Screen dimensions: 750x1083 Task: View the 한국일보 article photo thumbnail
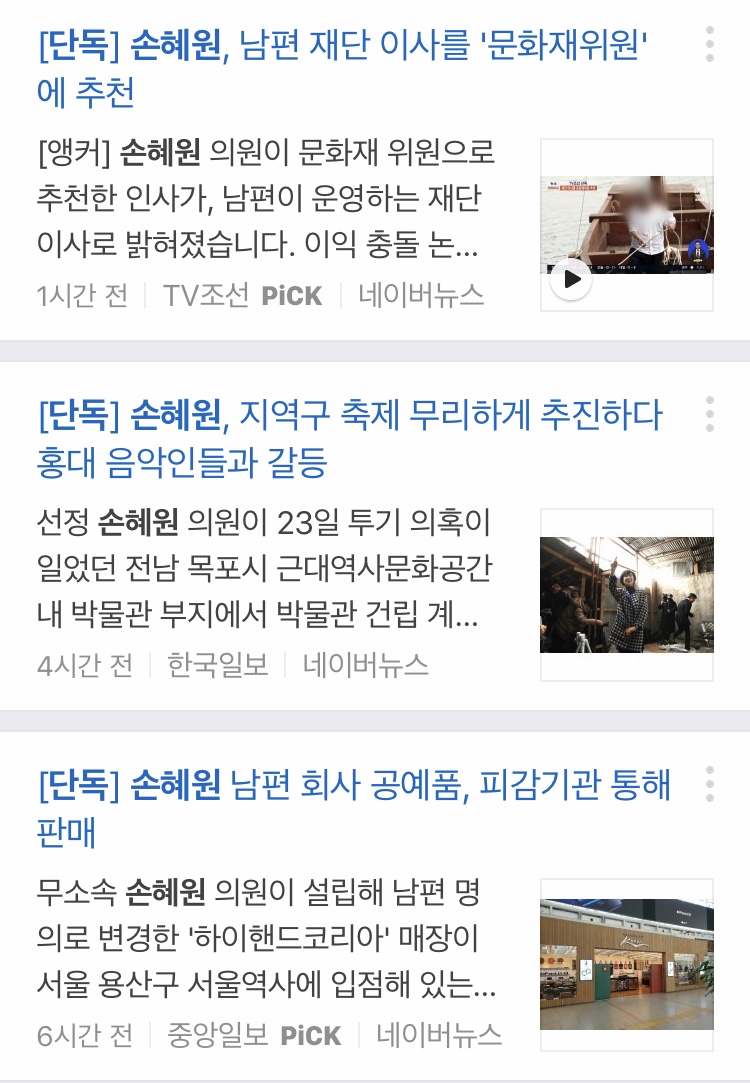(627, 595)
